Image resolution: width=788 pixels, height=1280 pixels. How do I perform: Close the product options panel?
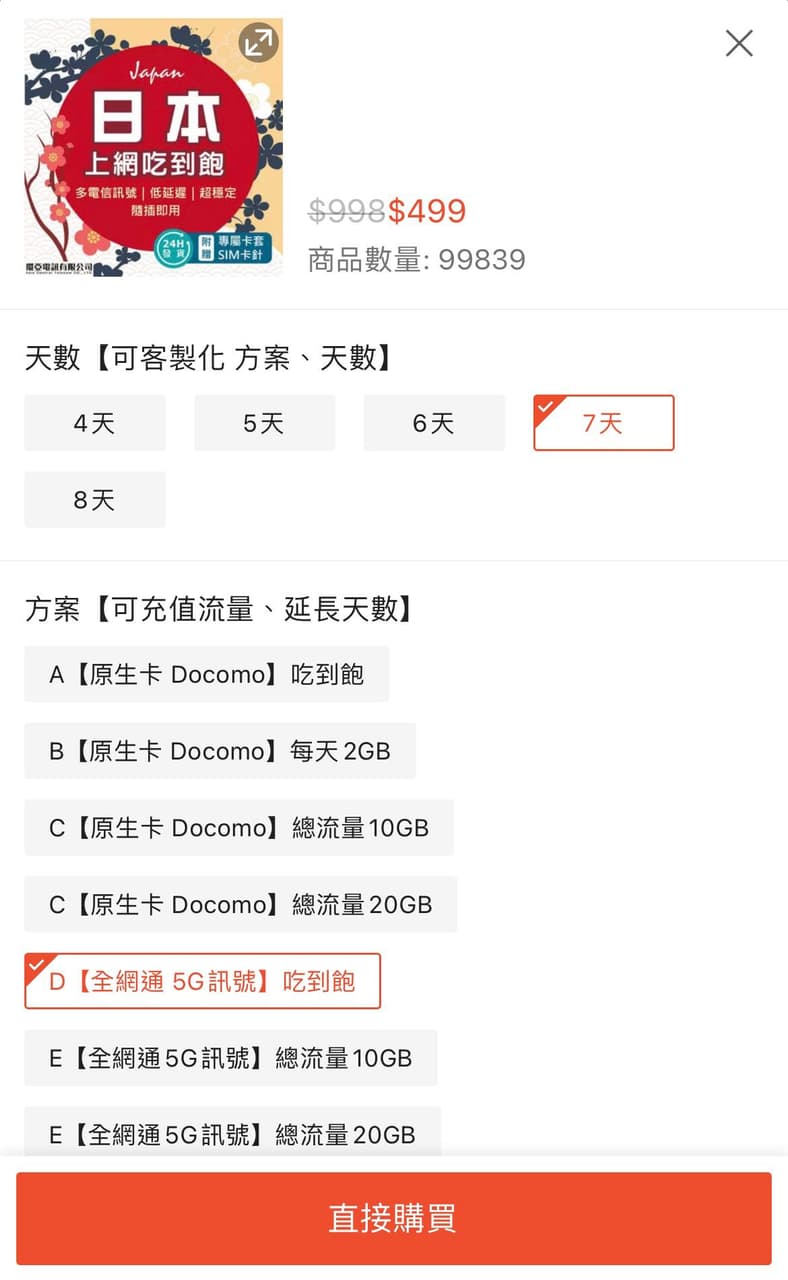coord(739,43)
